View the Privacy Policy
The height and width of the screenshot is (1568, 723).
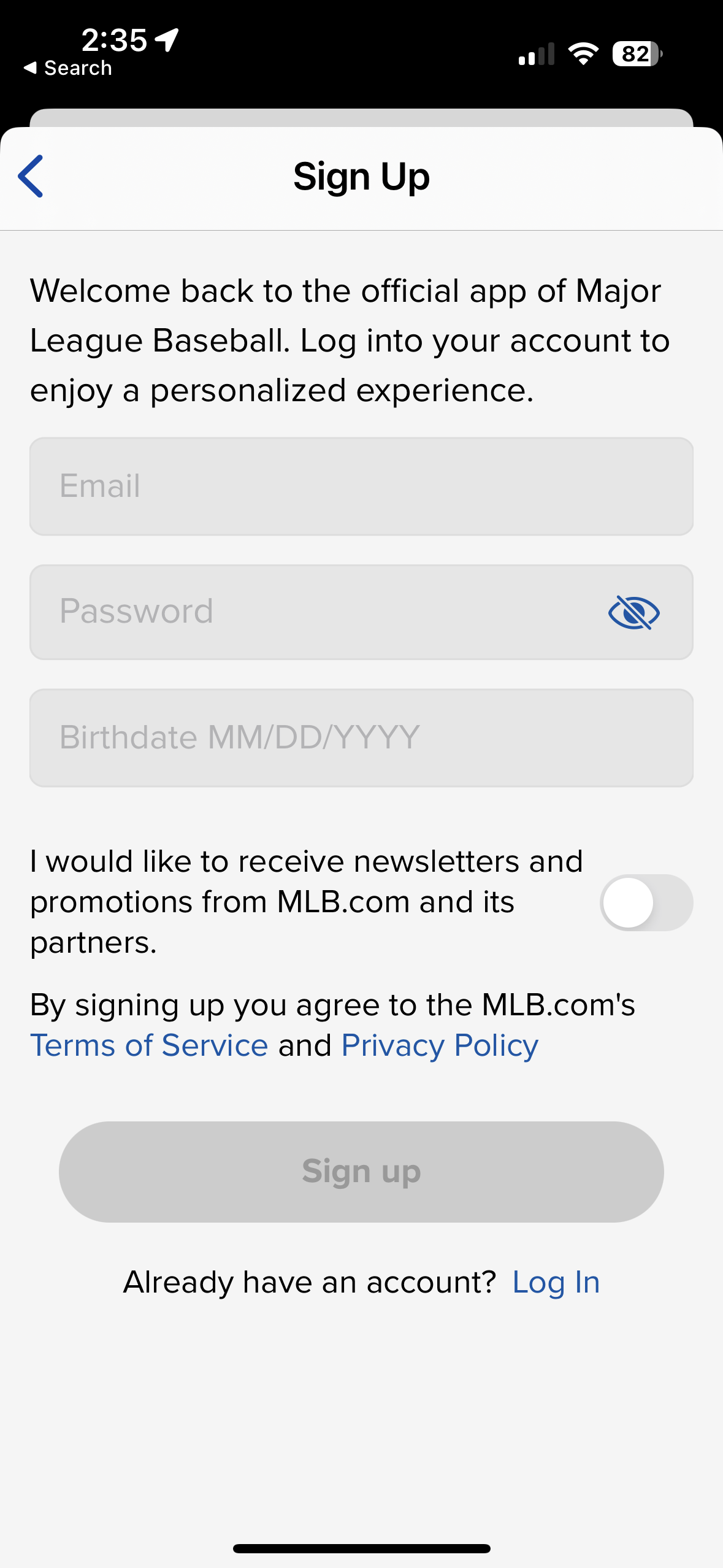(x=440, y=1045)
